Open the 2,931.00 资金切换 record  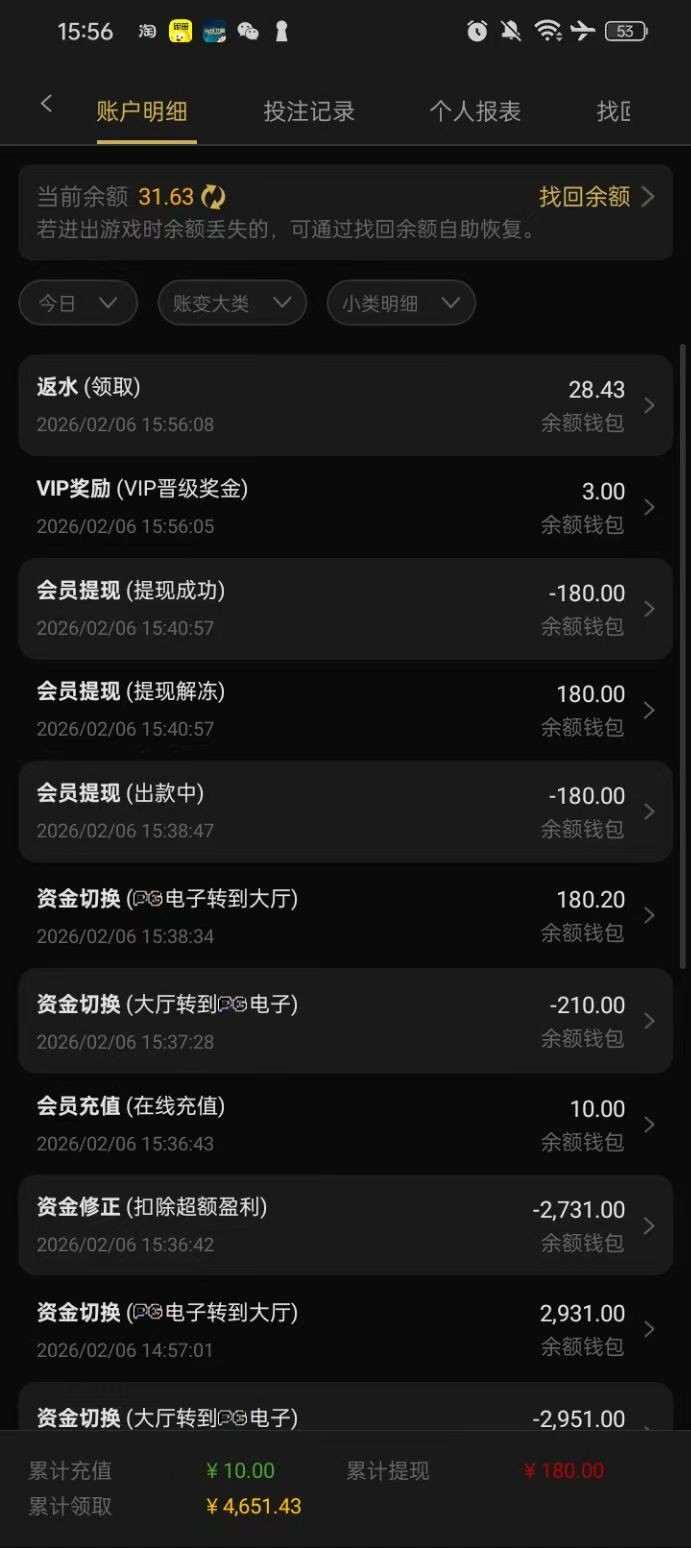tap(345, 1329)
